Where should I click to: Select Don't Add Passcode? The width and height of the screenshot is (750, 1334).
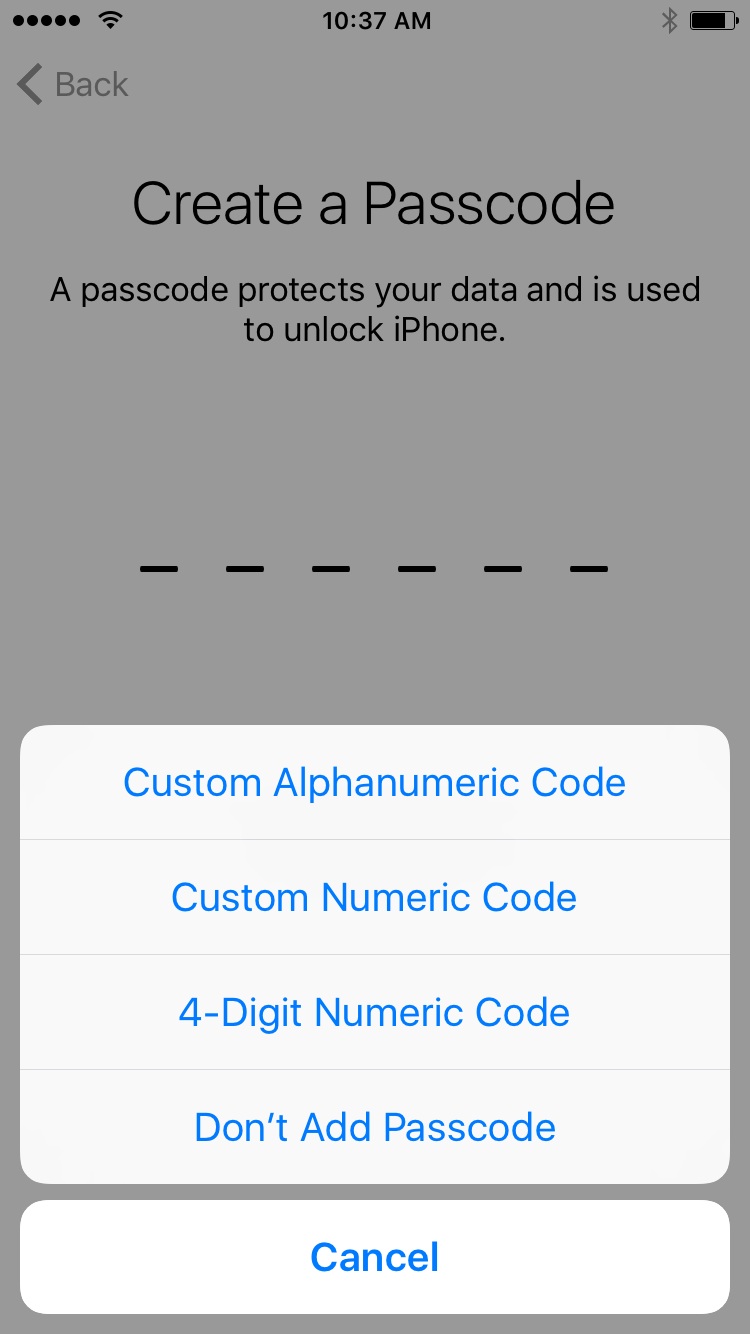(x=375, y=1127)
